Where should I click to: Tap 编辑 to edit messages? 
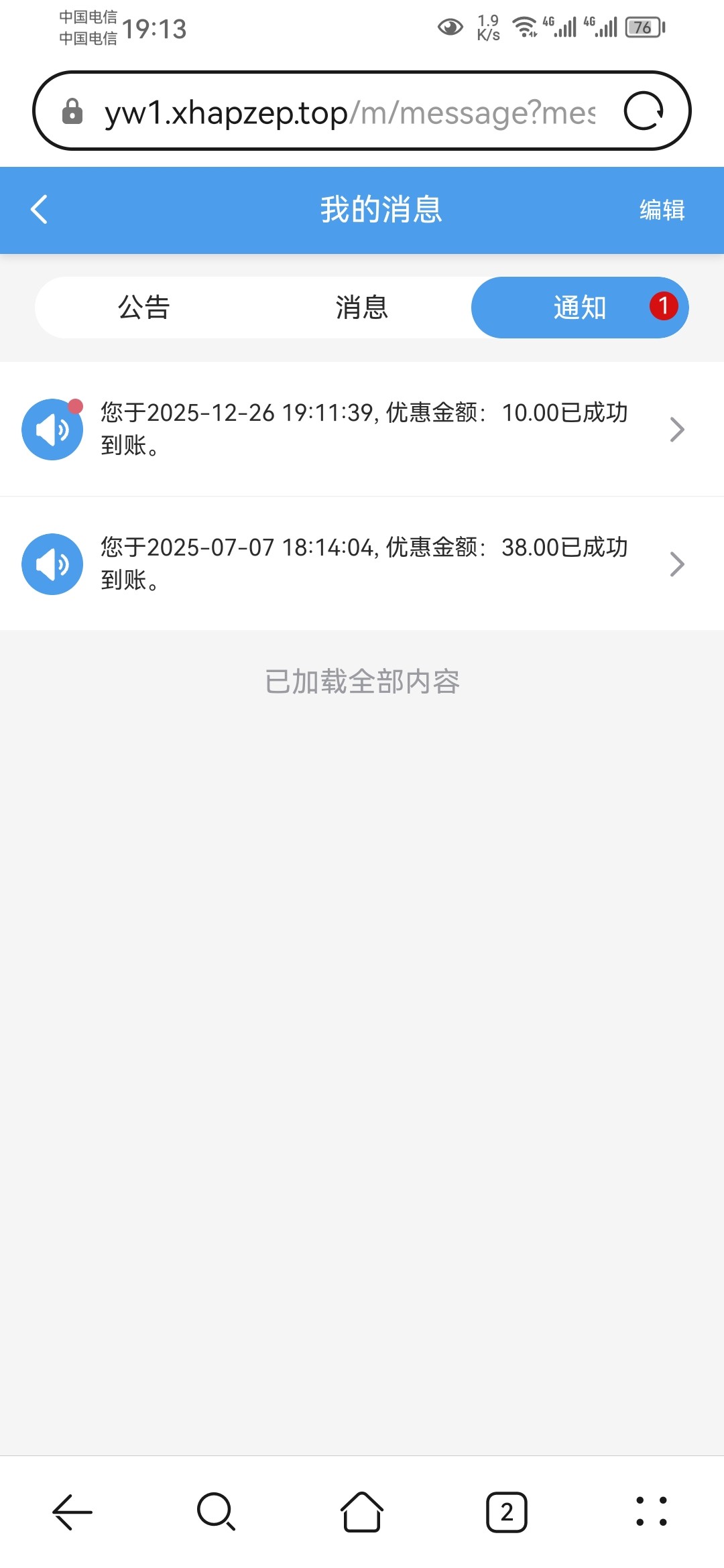click(662, 210)
